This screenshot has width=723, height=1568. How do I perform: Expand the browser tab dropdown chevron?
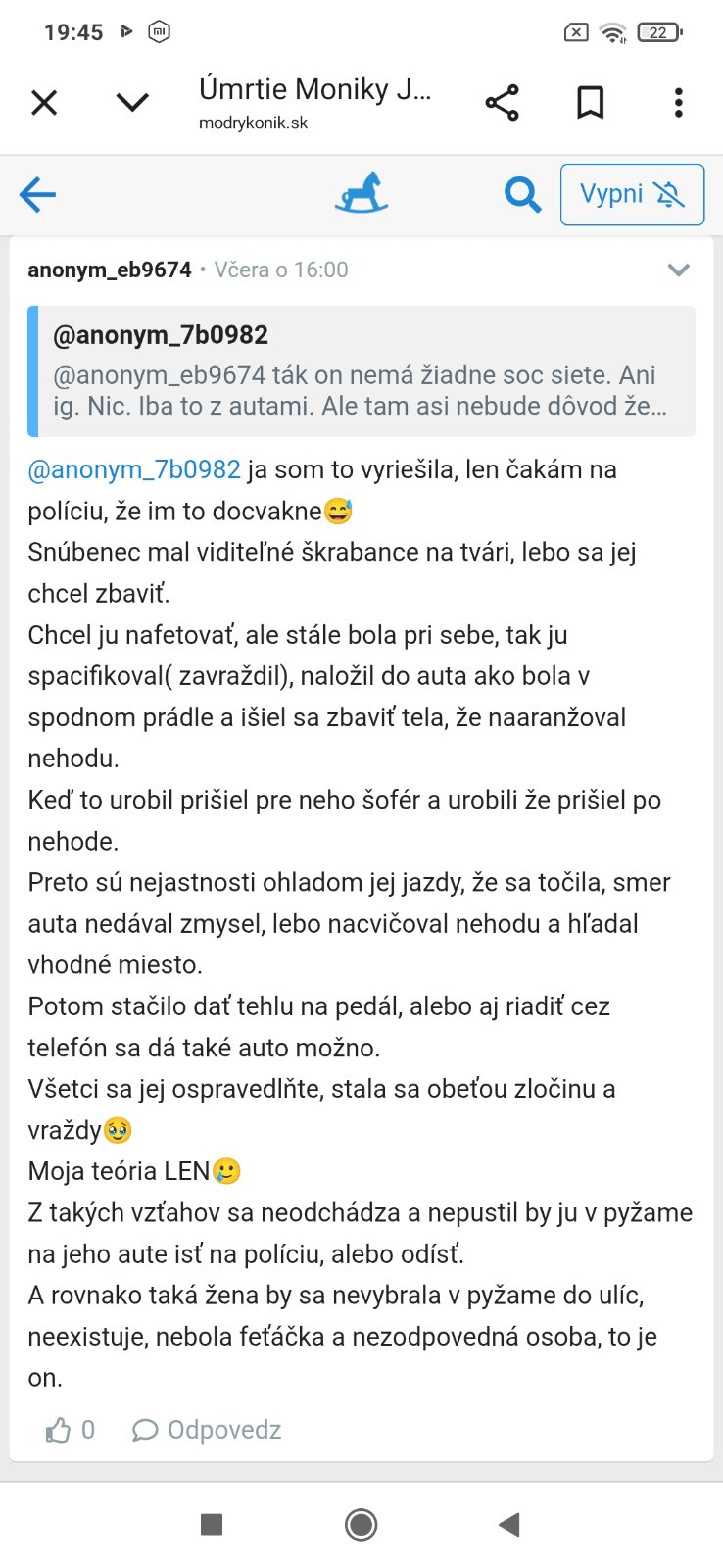tap(132, 103)
